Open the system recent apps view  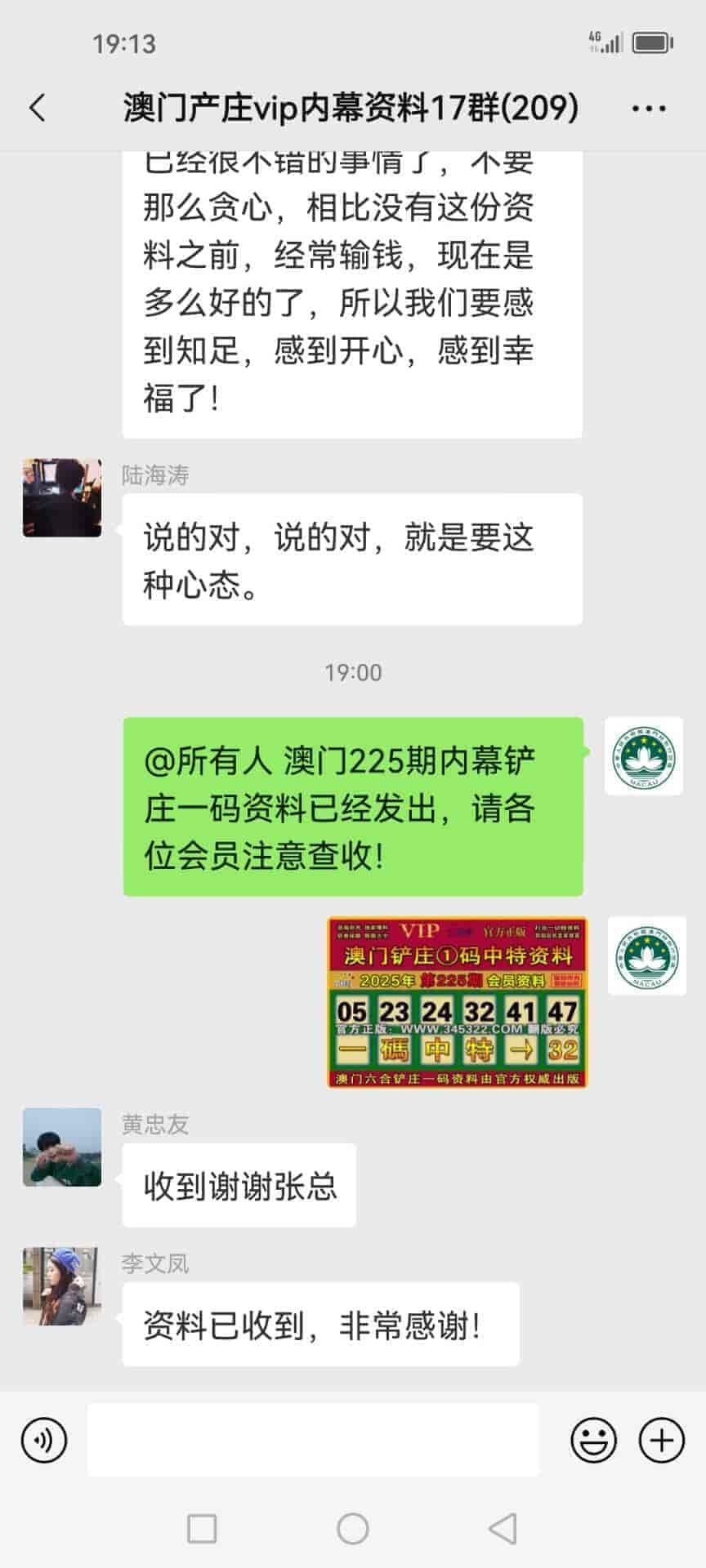[x=202, y=1528]
